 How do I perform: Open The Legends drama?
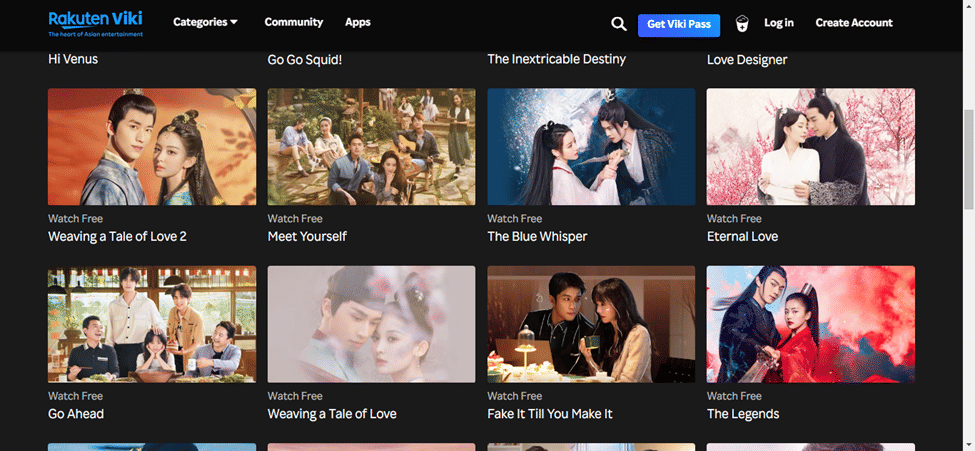pos(810,323)
